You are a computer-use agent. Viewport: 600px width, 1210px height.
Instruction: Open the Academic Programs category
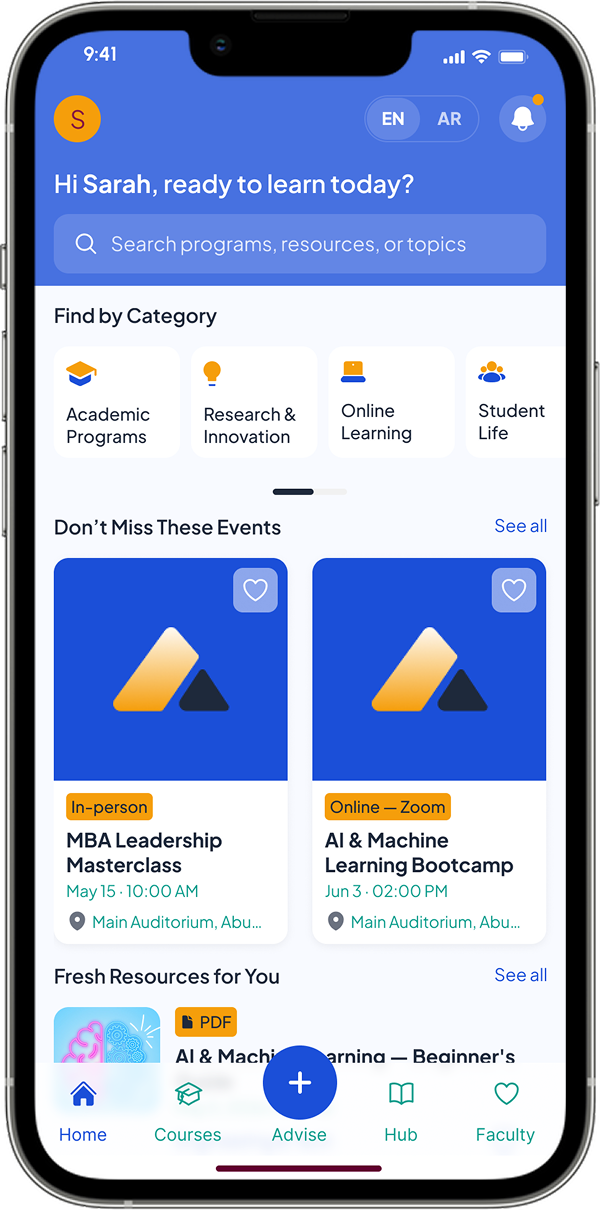[x=117, y=402]
